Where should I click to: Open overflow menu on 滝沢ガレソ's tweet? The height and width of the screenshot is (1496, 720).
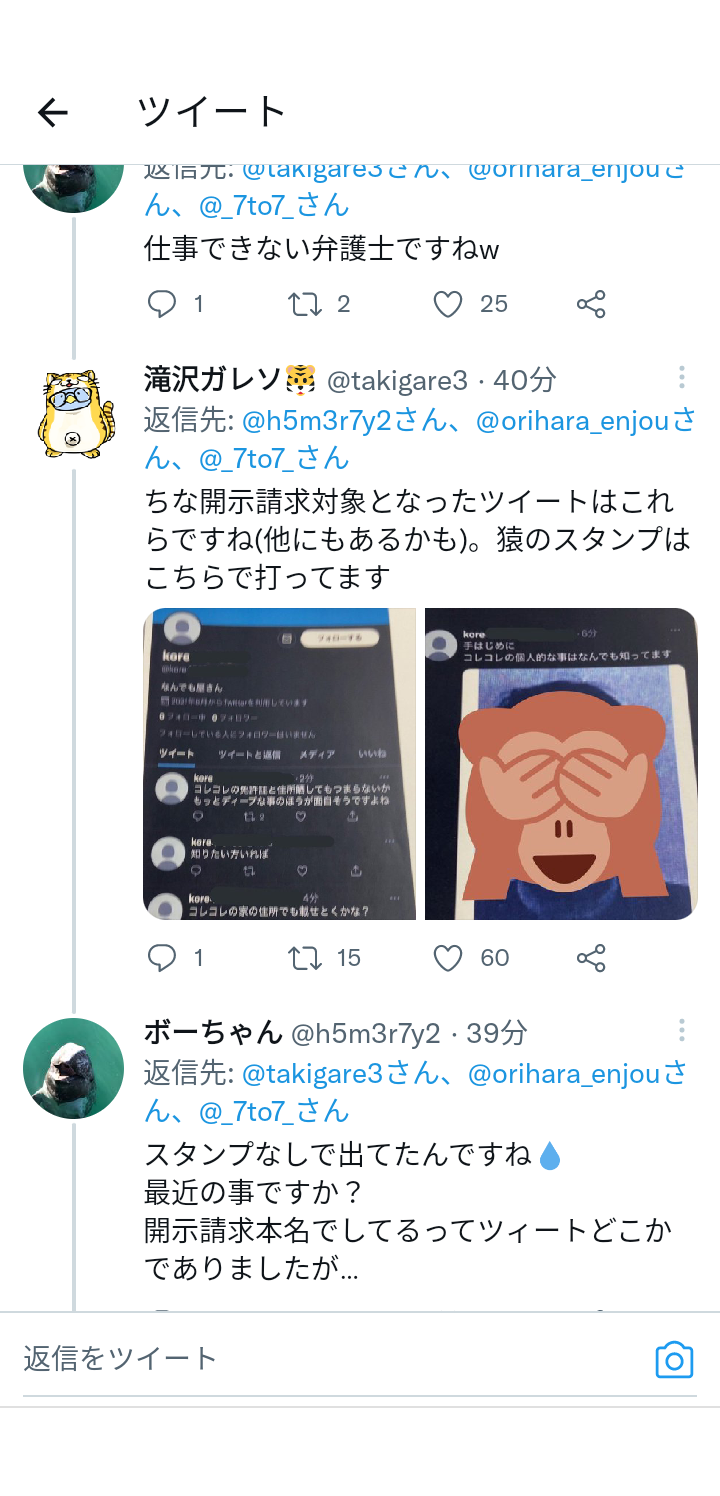(x=681, y=377)
